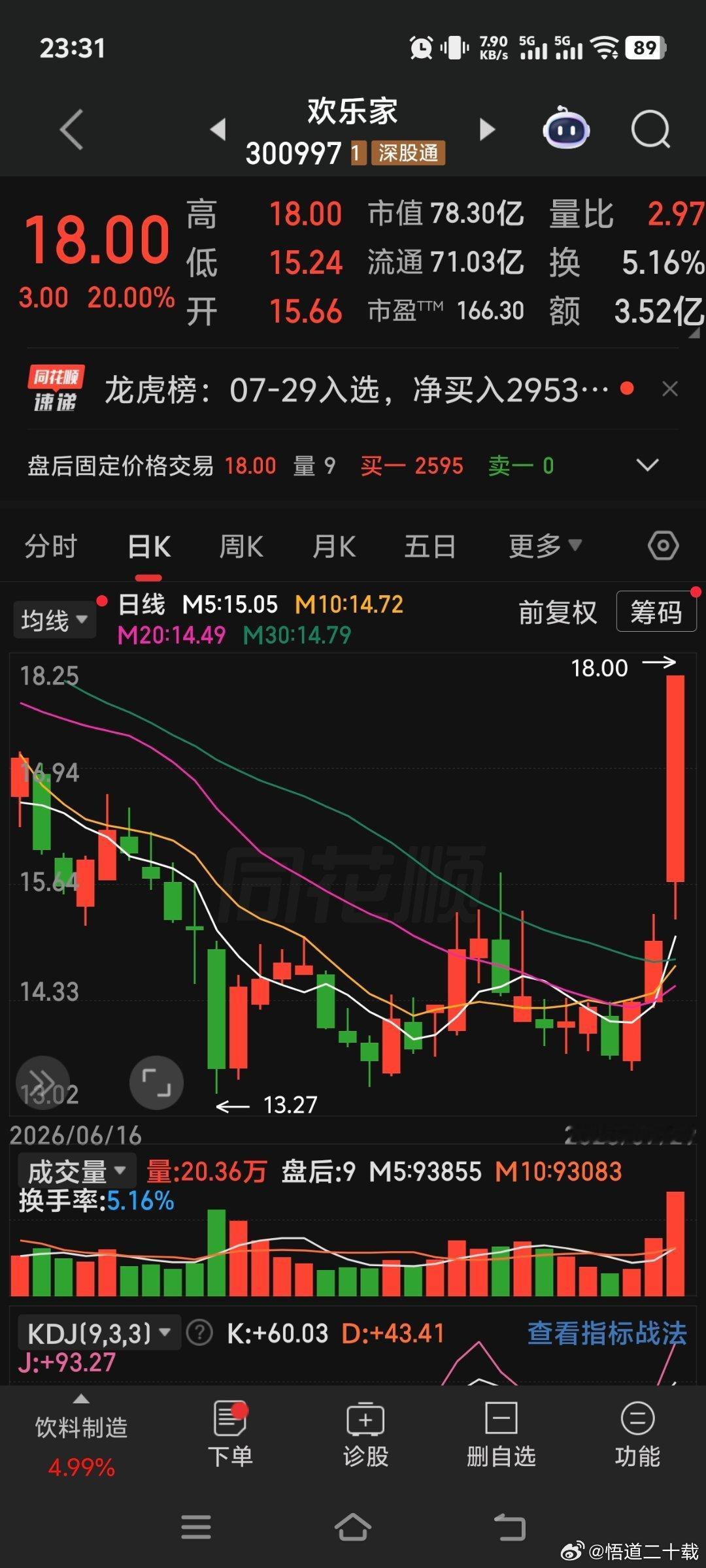Open 下单 to place an order

[x=230, y=1434]
